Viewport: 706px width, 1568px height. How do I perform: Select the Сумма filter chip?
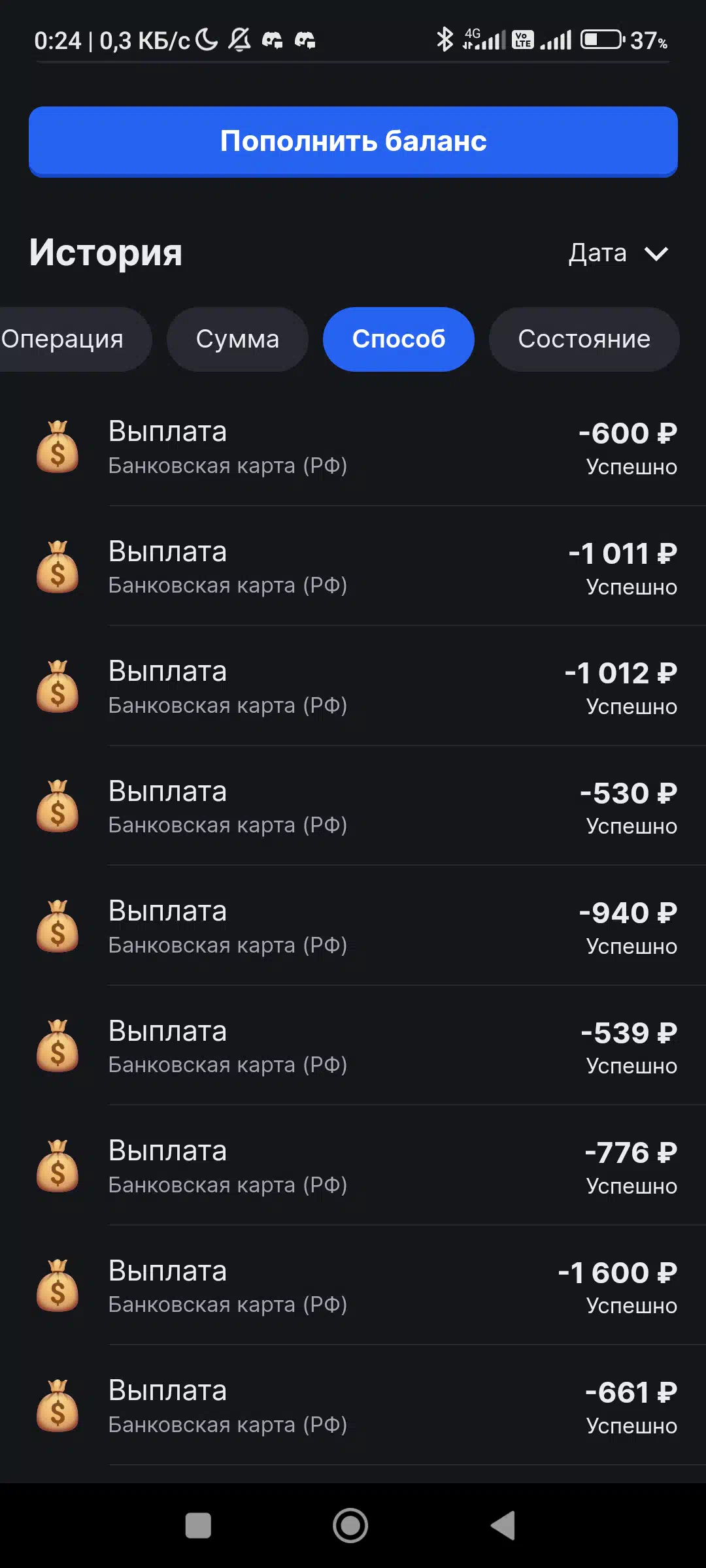pyautogui.click(x=237, y=339)
